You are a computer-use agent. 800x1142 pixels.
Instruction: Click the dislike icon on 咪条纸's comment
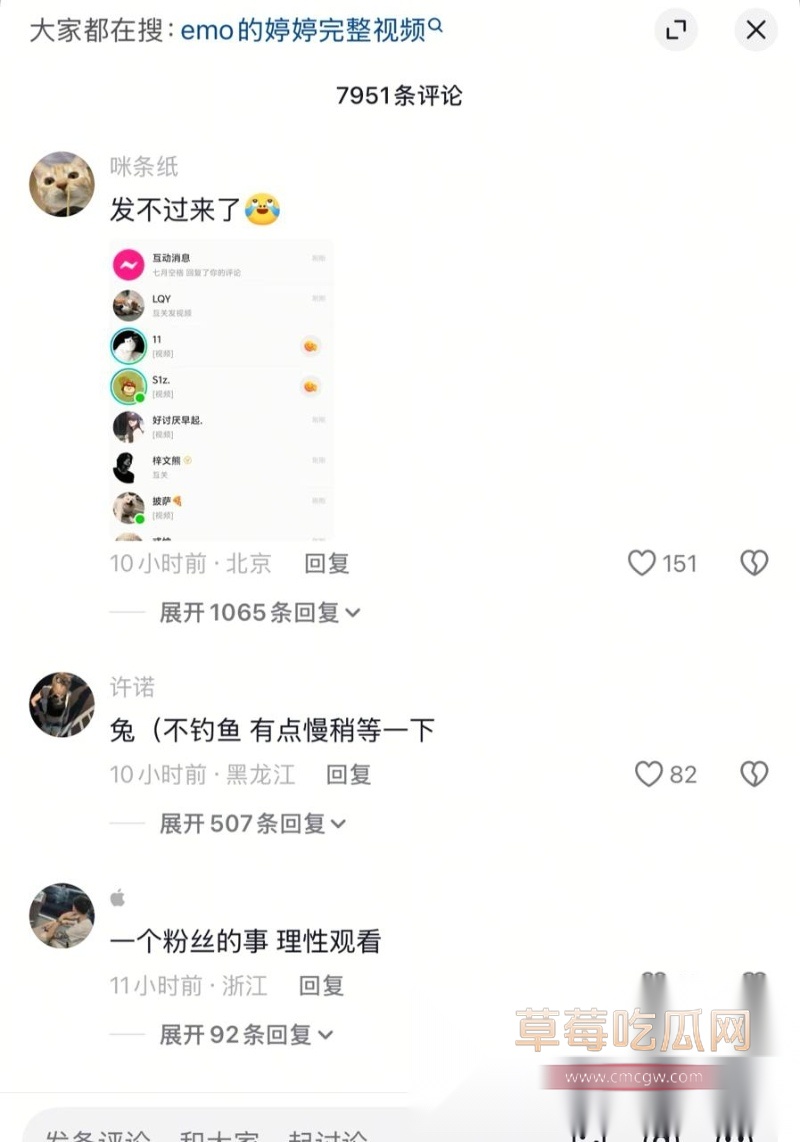coord(754,563)
